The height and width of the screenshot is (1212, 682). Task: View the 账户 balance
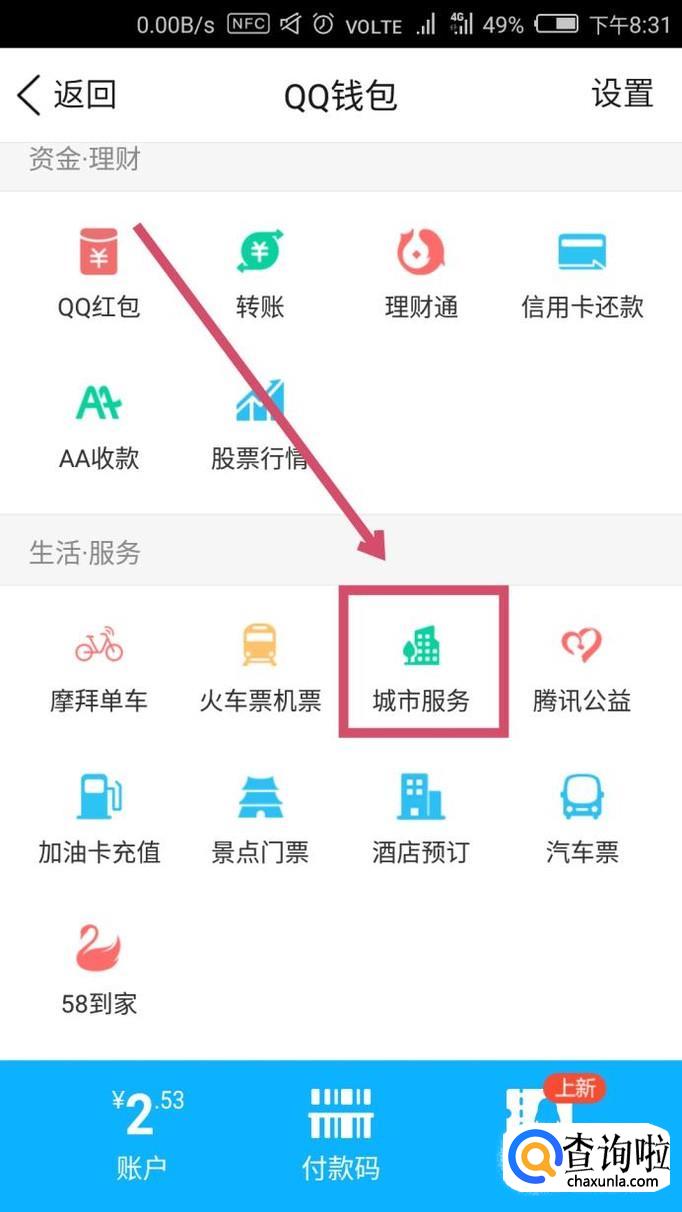142,1135
